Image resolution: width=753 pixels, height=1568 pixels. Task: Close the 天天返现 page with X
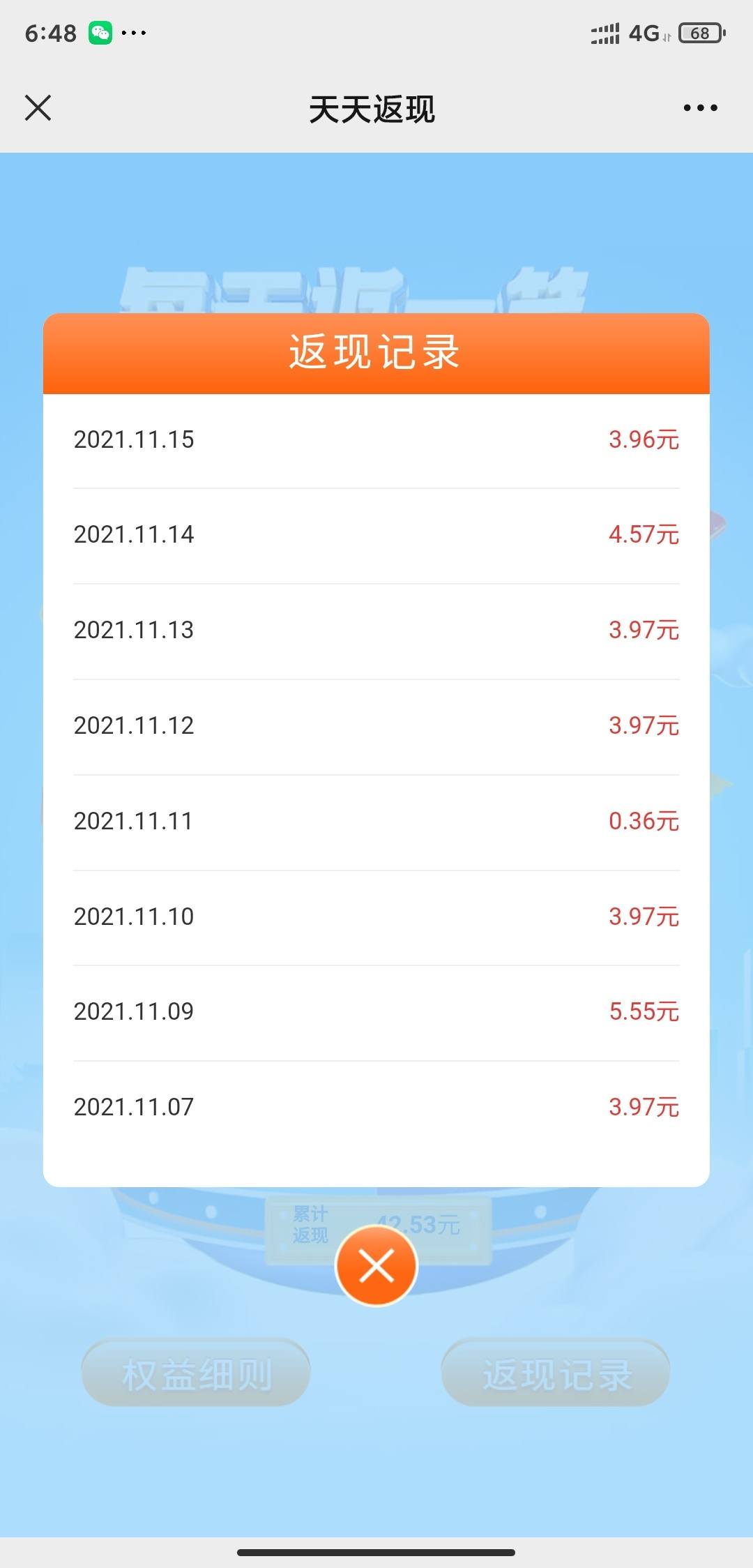[38, 108]
